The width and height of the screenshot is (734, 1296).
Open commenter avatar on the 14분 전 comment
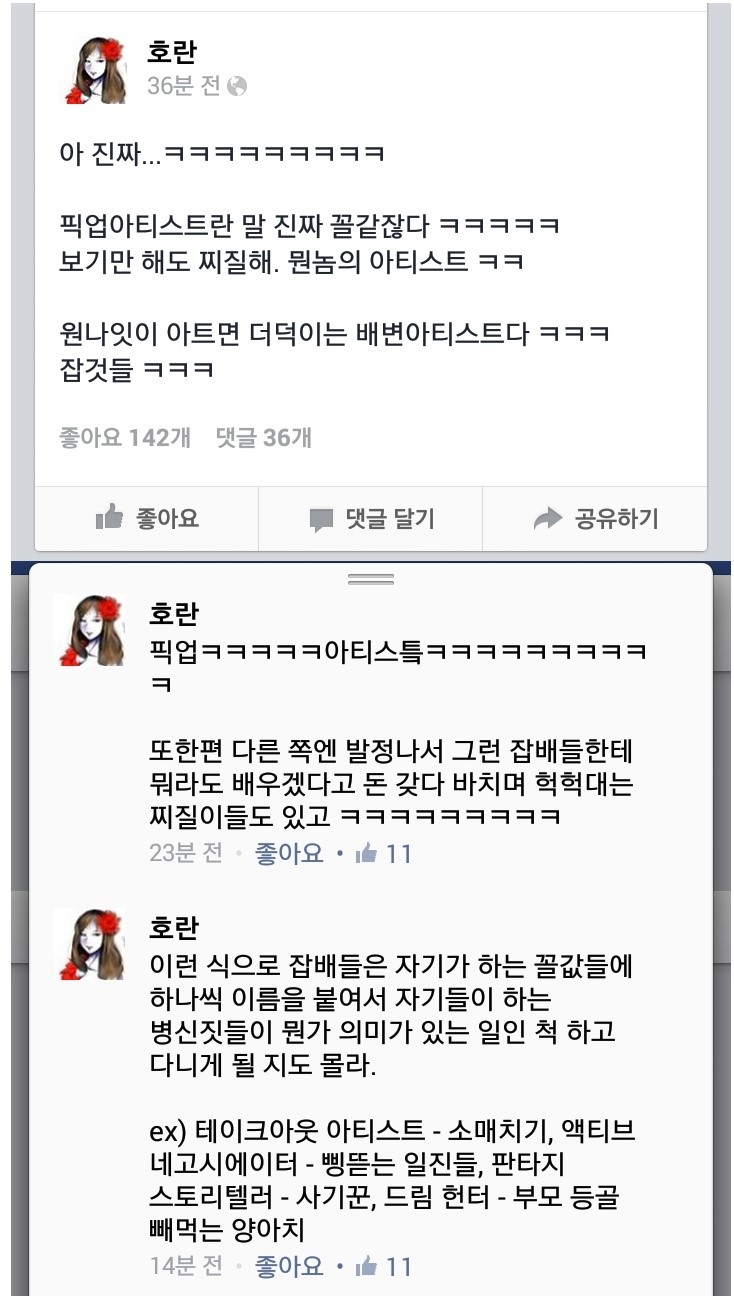[88, 944]
